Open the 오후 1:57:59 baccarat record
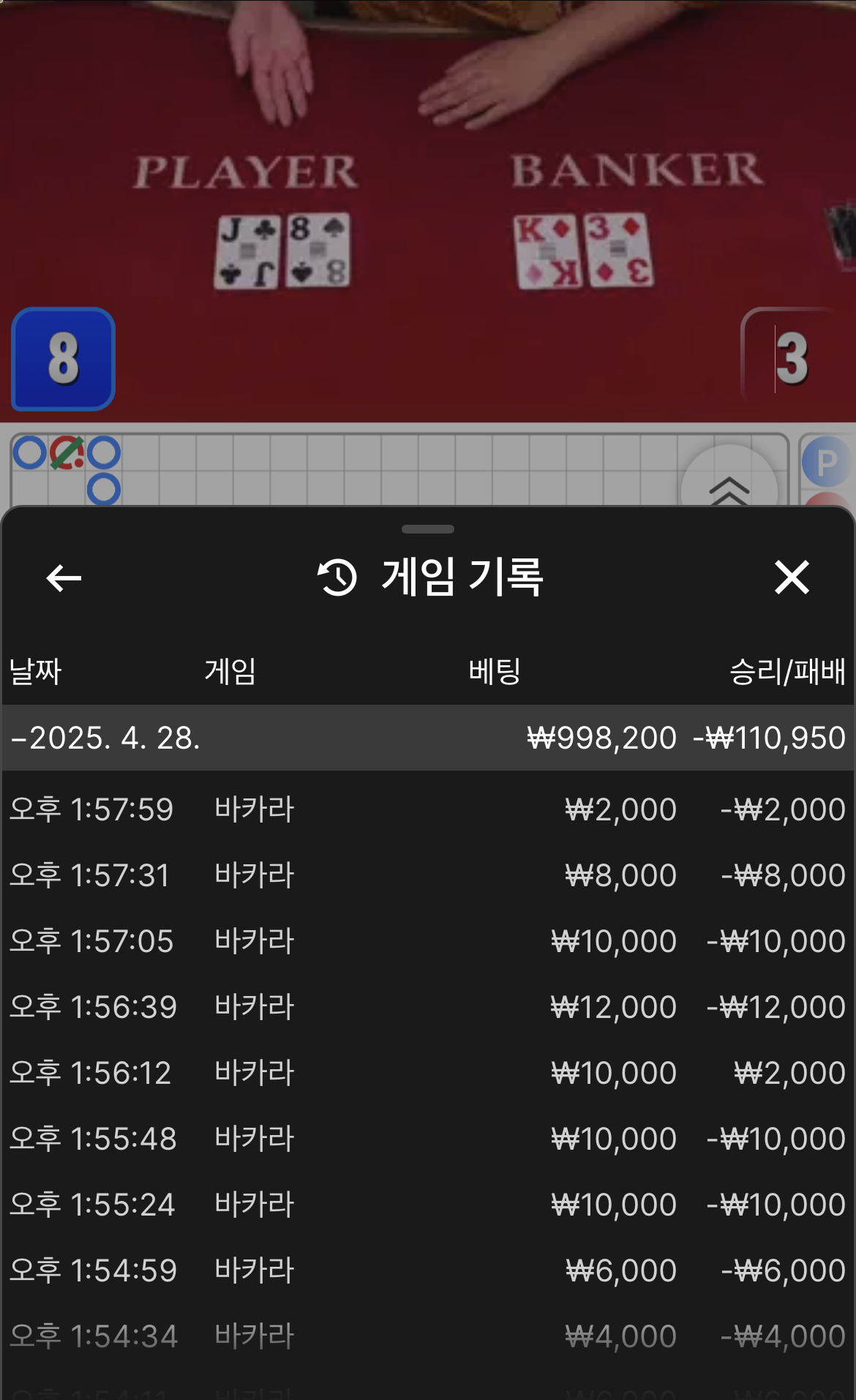This screenshot has width=856, height=1400. click(427, 809)
